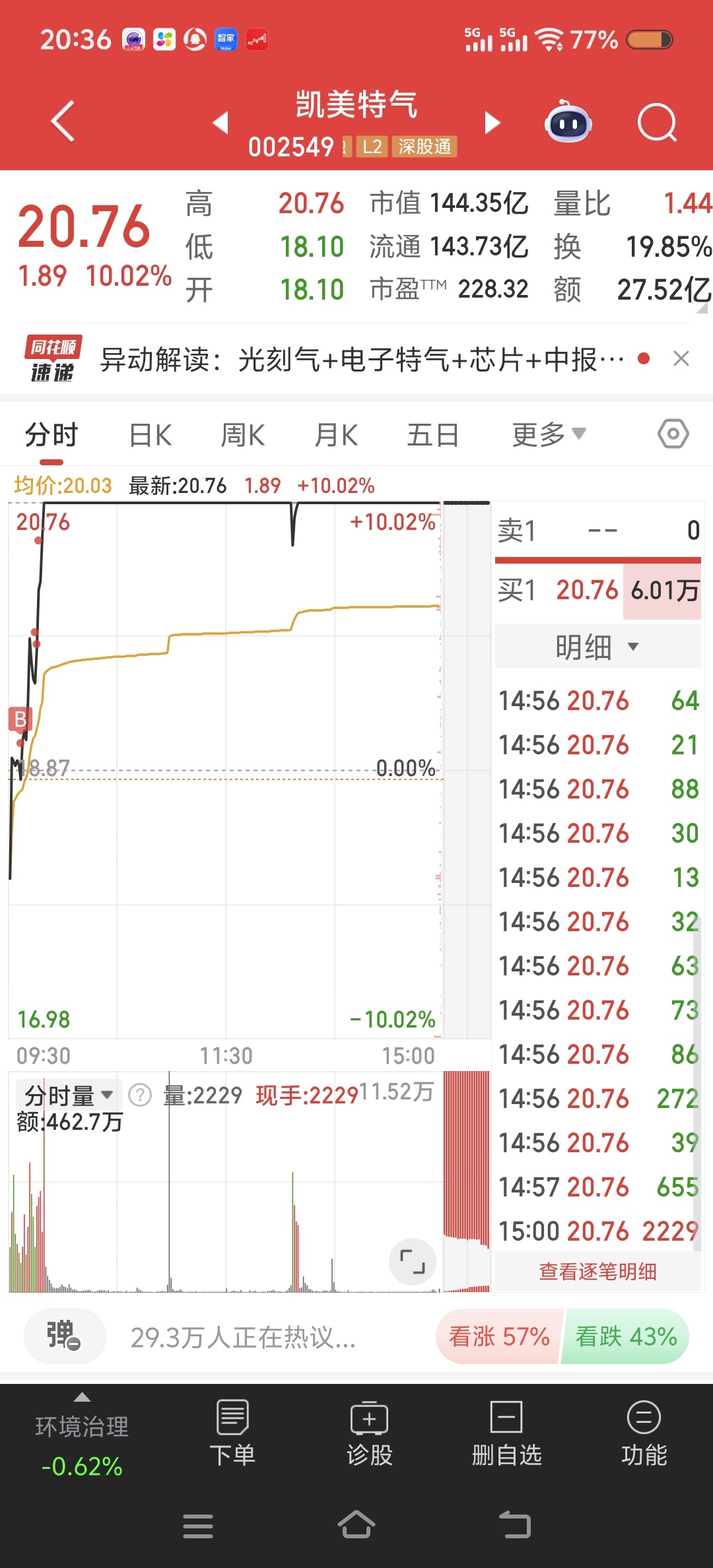Screen dimensions: 713x1568
Task: Go back with the top-left arrow
Action: pos(63,121)
